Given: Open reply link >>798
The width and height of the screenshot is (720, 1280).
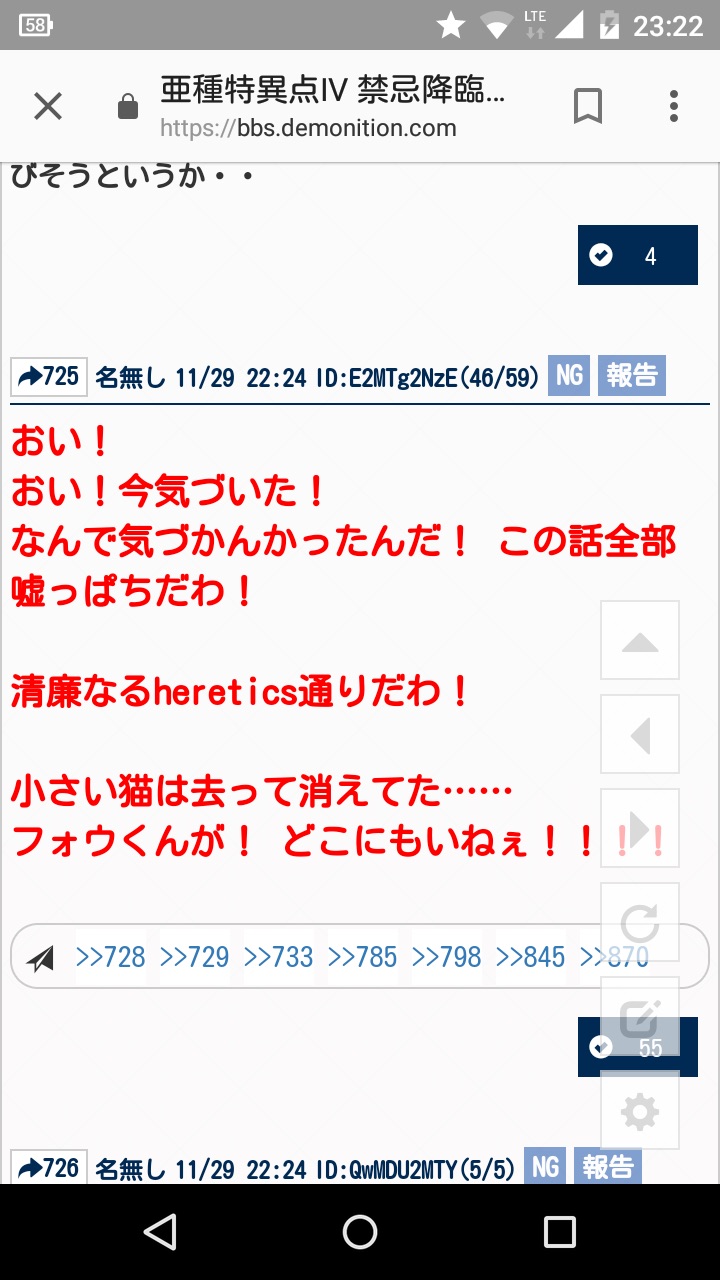Looking at the screenshot, I should pos(446,957).
